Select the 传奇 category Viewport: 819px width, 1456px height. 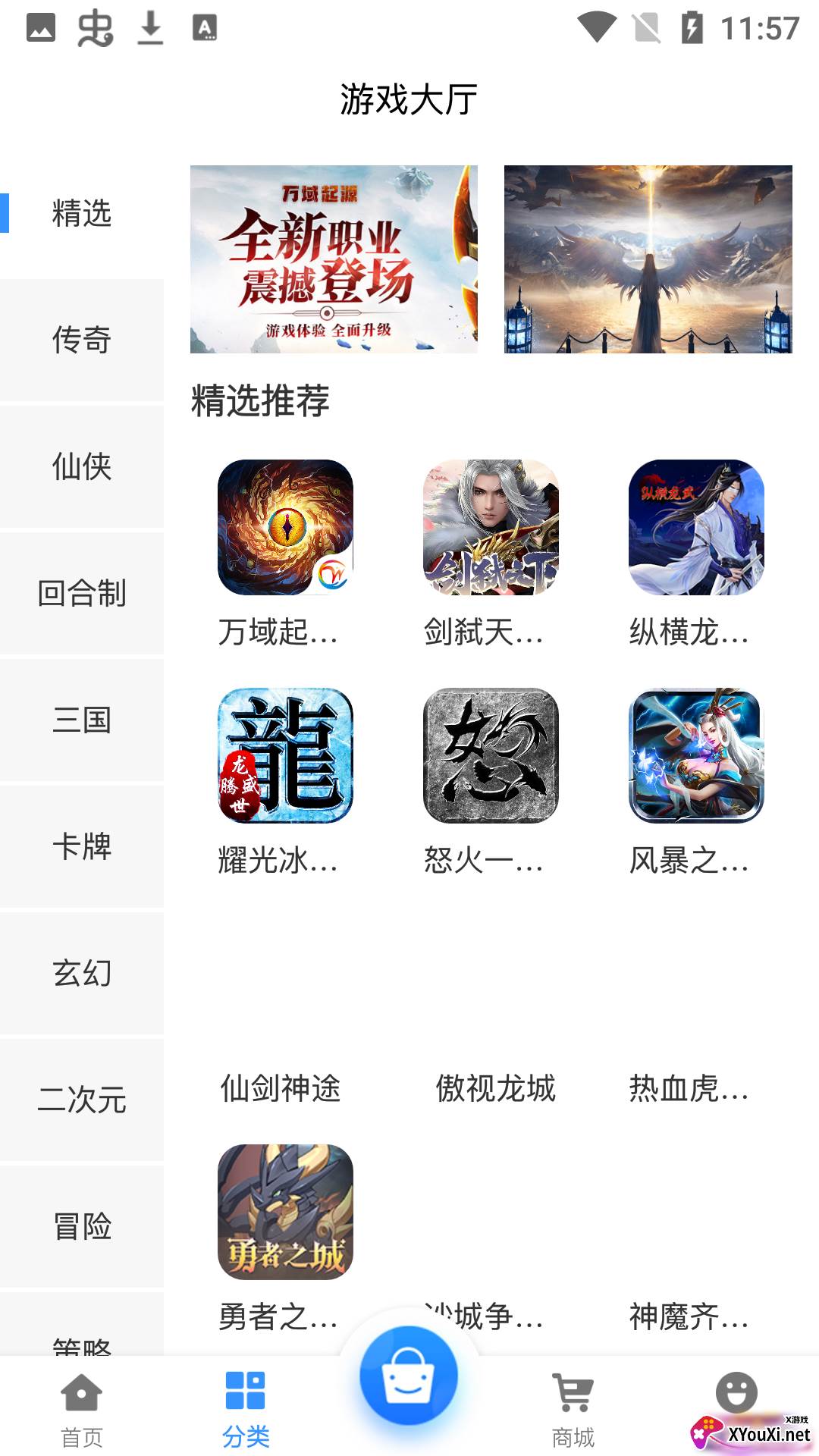(x=82, y=340)
